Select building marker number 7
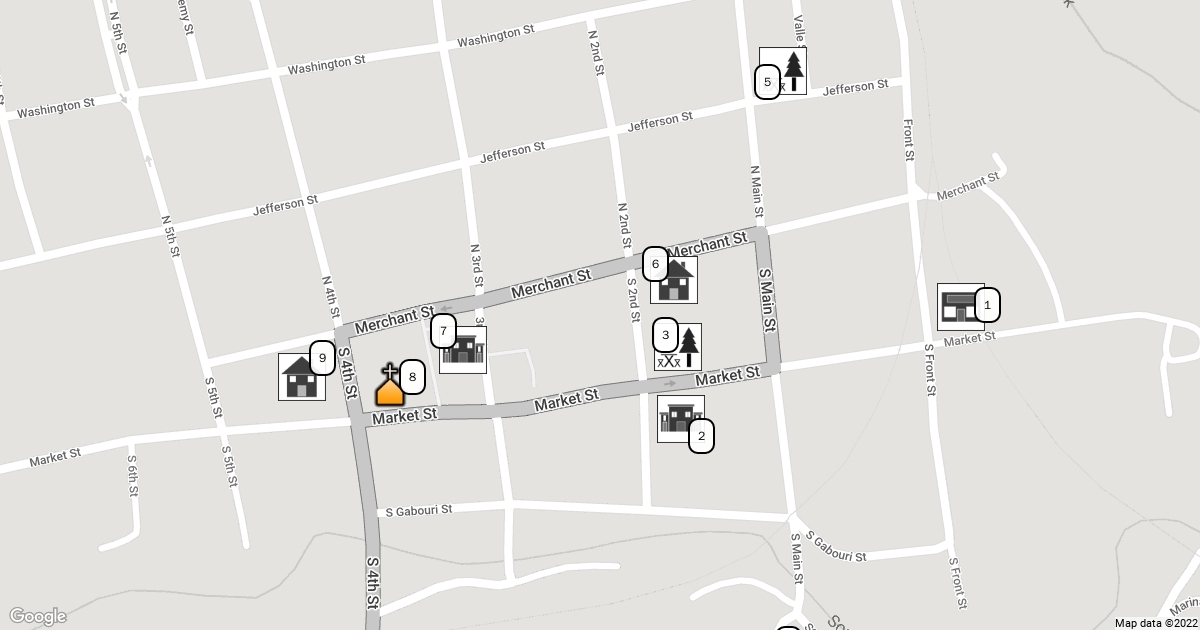 463,350
